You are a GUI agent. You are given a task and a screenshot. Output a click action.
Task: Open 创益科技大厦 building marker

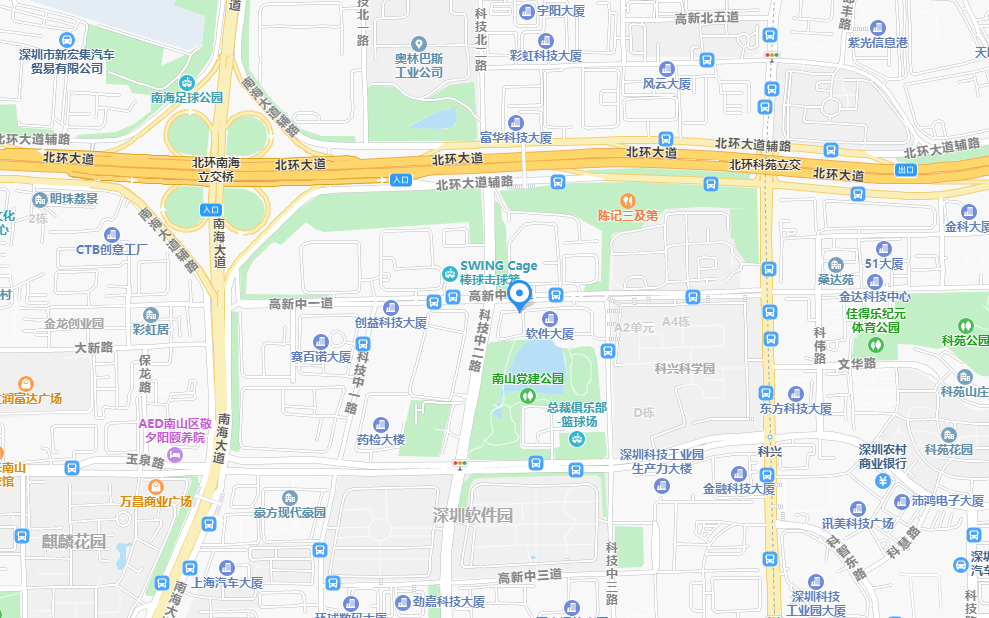click(x=389, y=308)
